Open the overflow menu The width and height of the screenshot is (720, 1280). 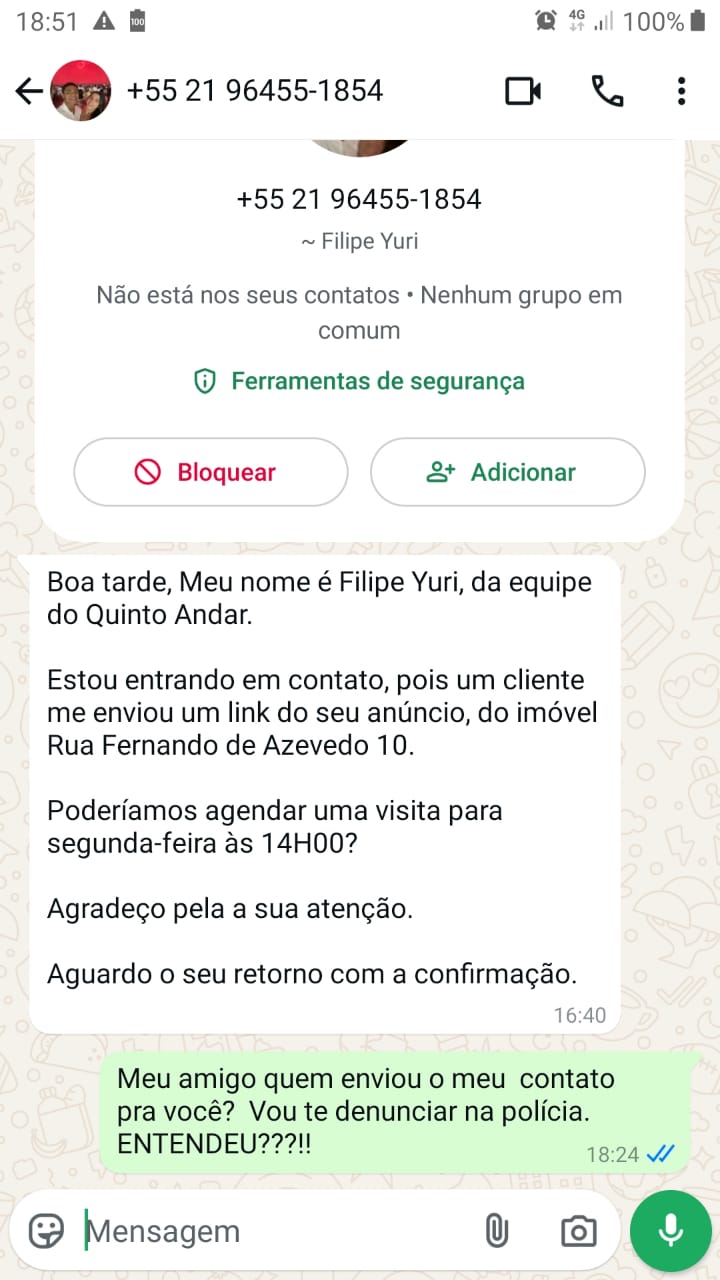681,91
